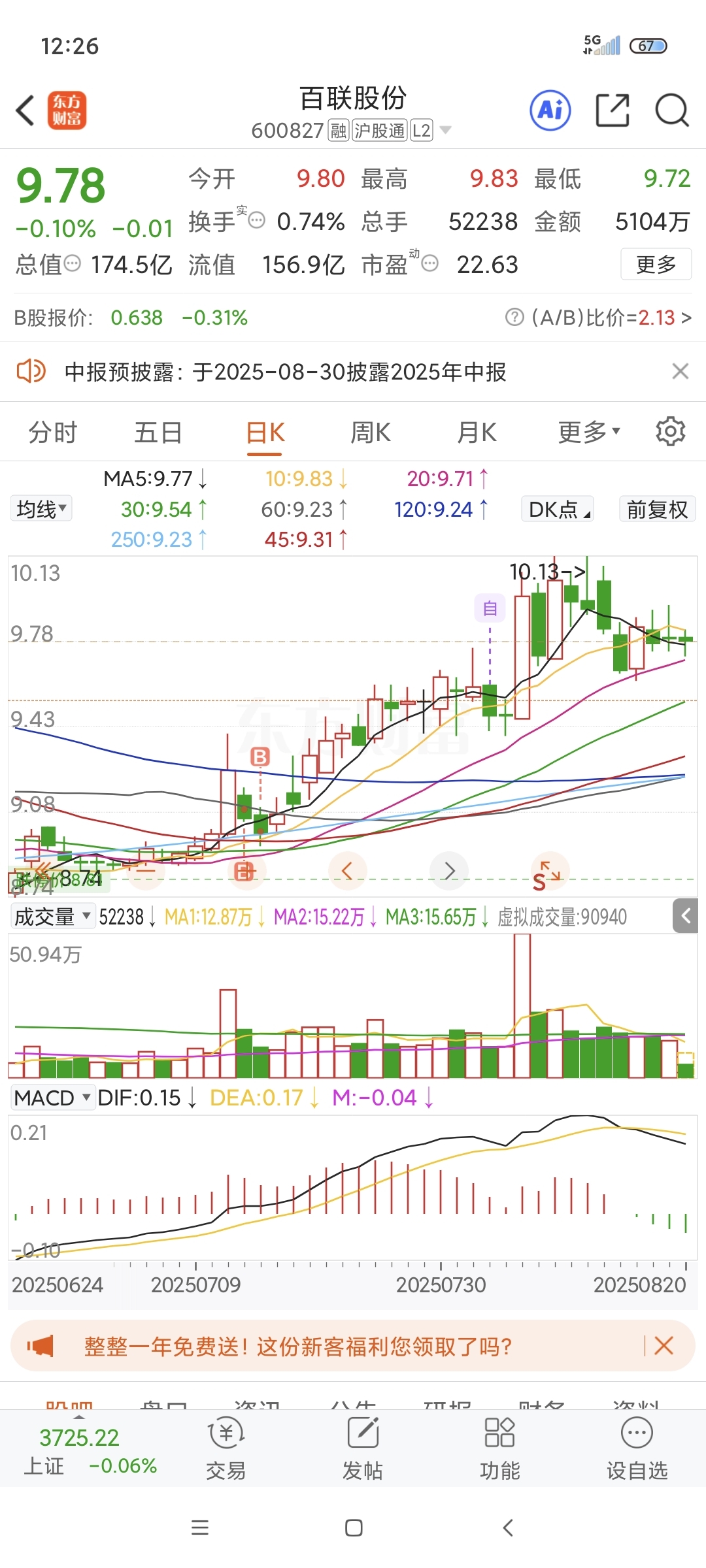Dismiss the 中报预披露 notice
This screenshot has width=706, height=1568.
[x=681, y=371]
